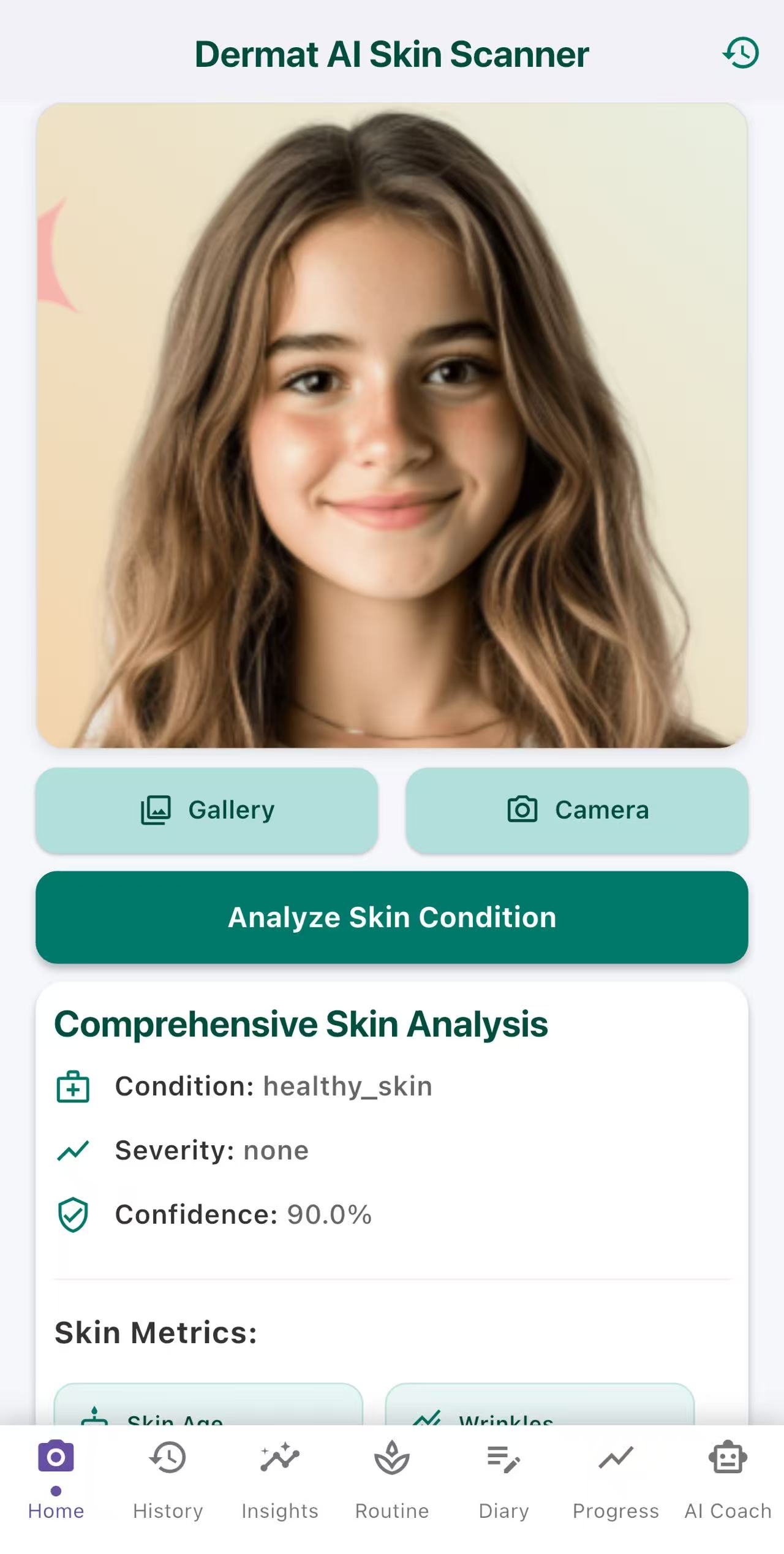Image resolution: width=784 pixels, height=1554 pixels.
Task: Open the Camera to take a photo
Action: point(577,810)
